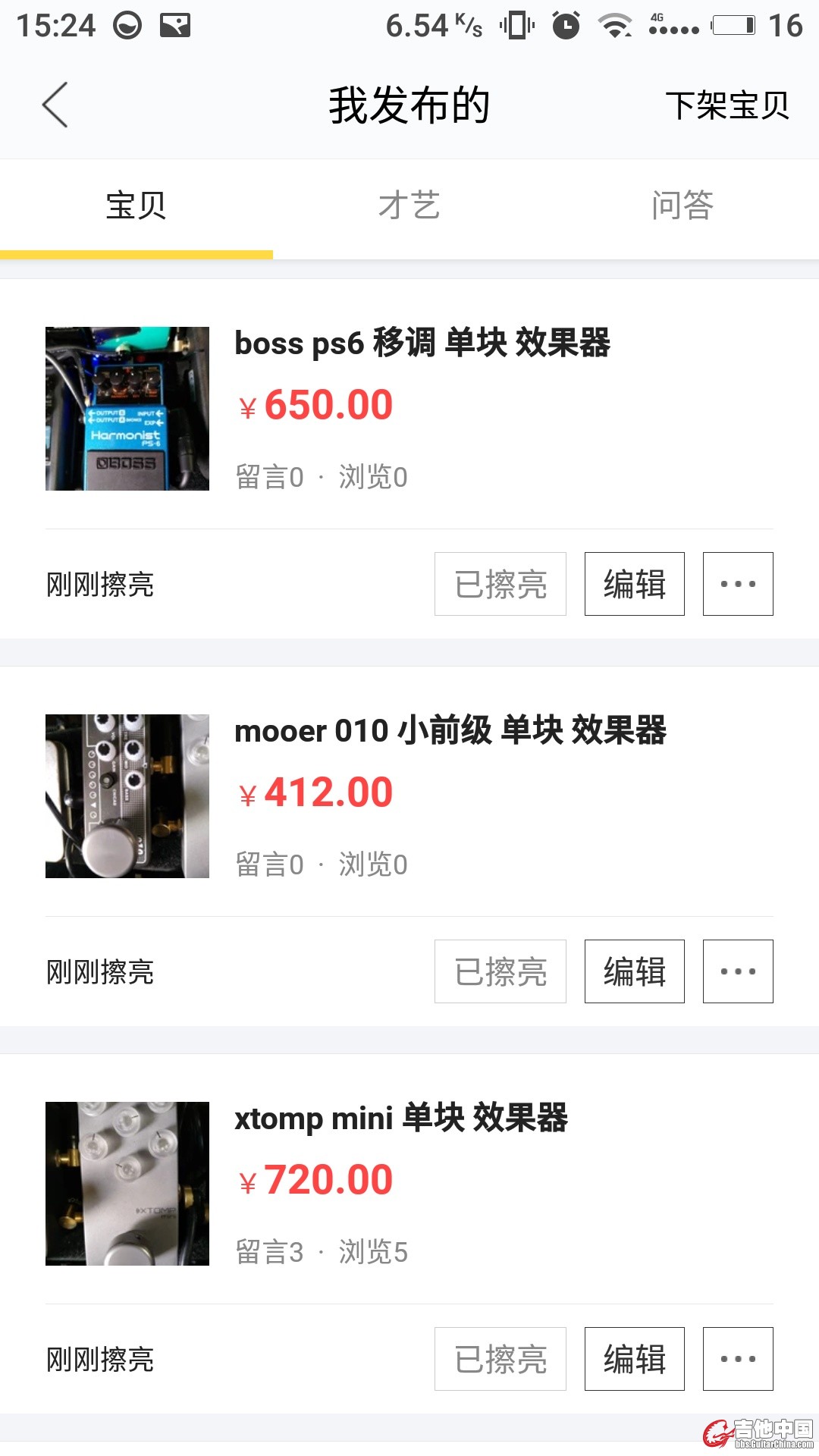The width and height of the screenshot is (819, 1456).
Task: Open the mooer 010 小前级 listing
Action: coord(450,731)
